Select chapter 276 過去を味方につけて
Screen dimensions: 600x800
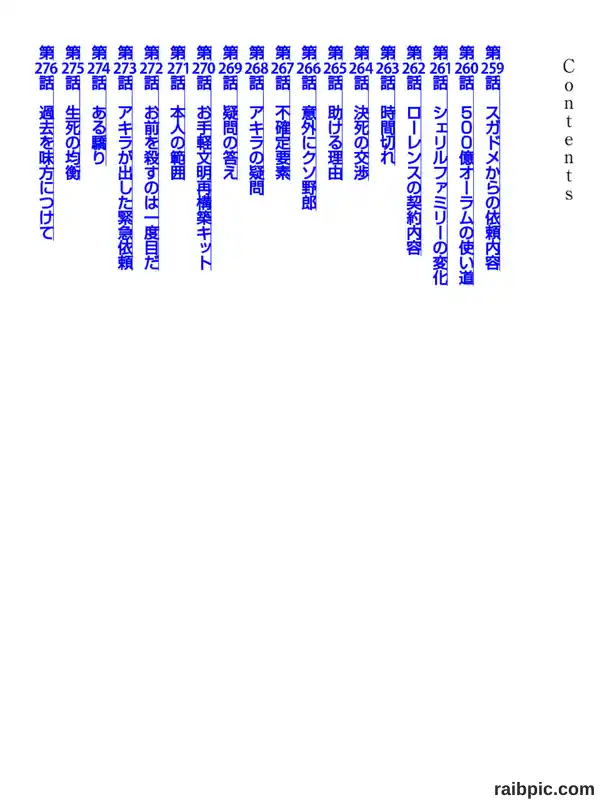46,142
